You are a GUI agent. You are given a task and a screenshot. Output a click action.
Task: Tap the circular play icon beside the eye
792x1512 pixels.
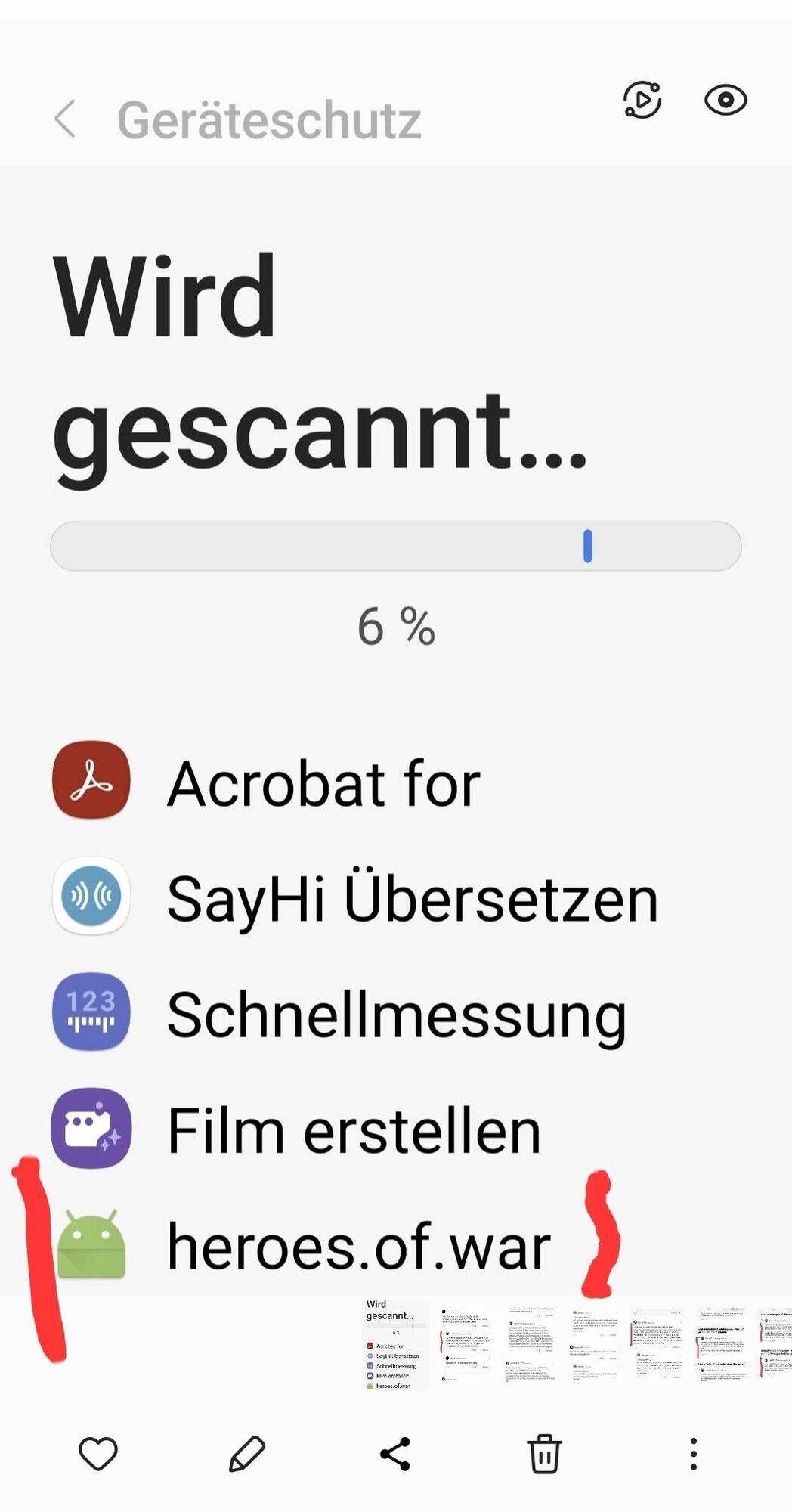642,100
